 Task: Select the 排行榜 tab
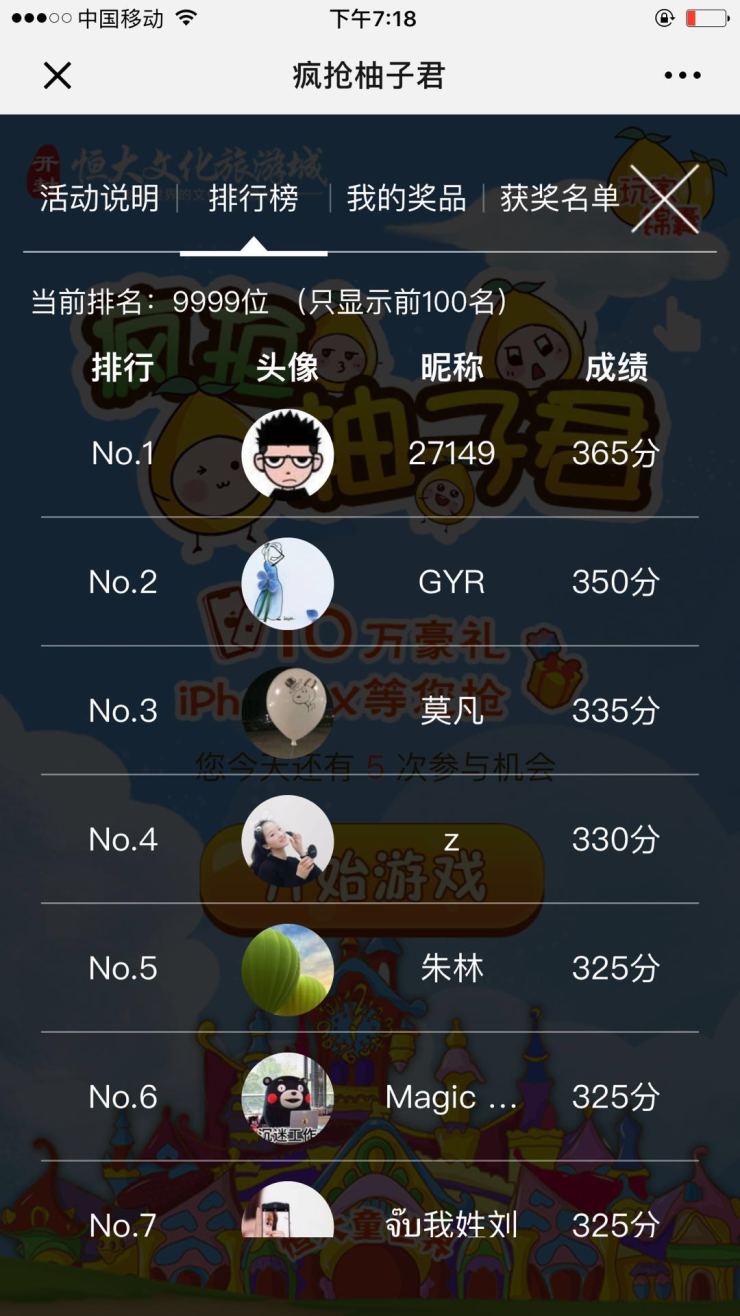[x=253, y=198]
